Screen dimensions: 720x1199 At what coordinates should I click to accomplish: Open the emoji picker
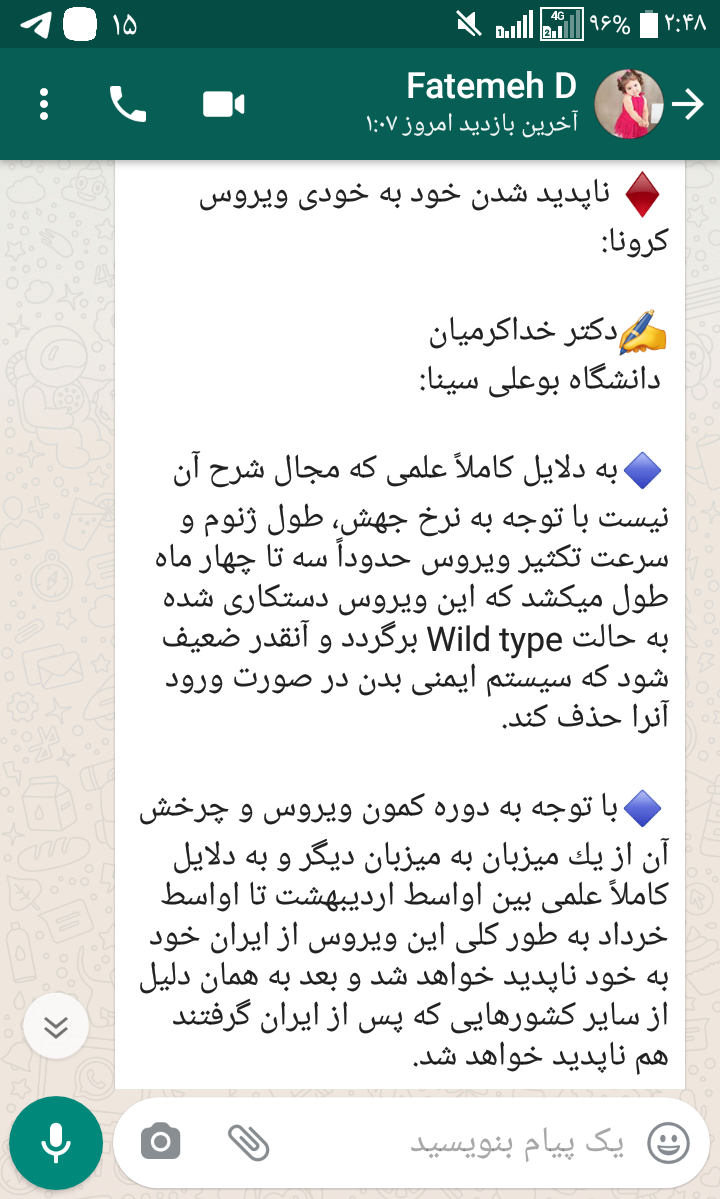[x=668, y=1142]
